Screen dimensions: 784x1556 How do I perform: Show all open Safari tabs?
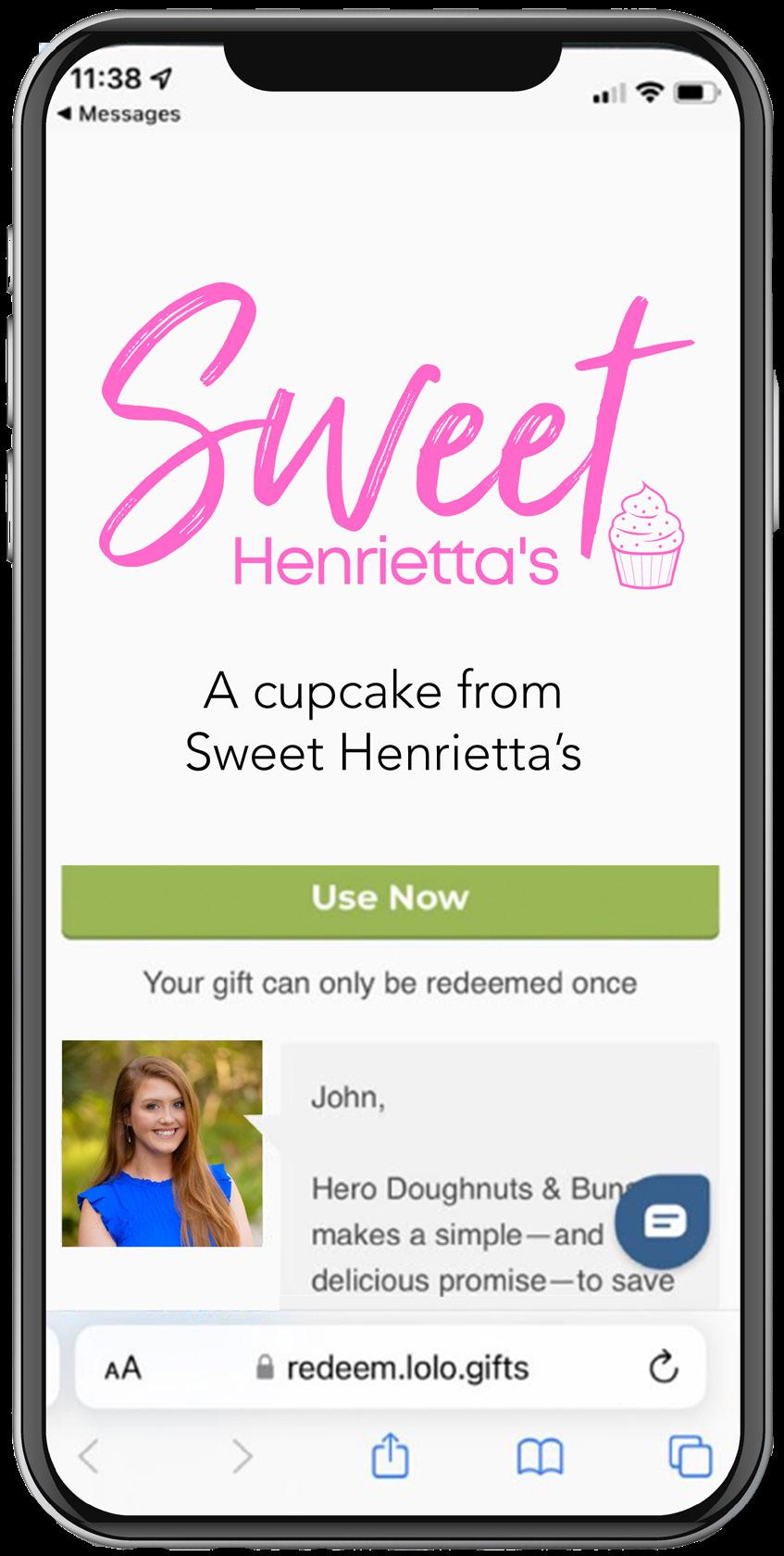(x=690, y=1457)
